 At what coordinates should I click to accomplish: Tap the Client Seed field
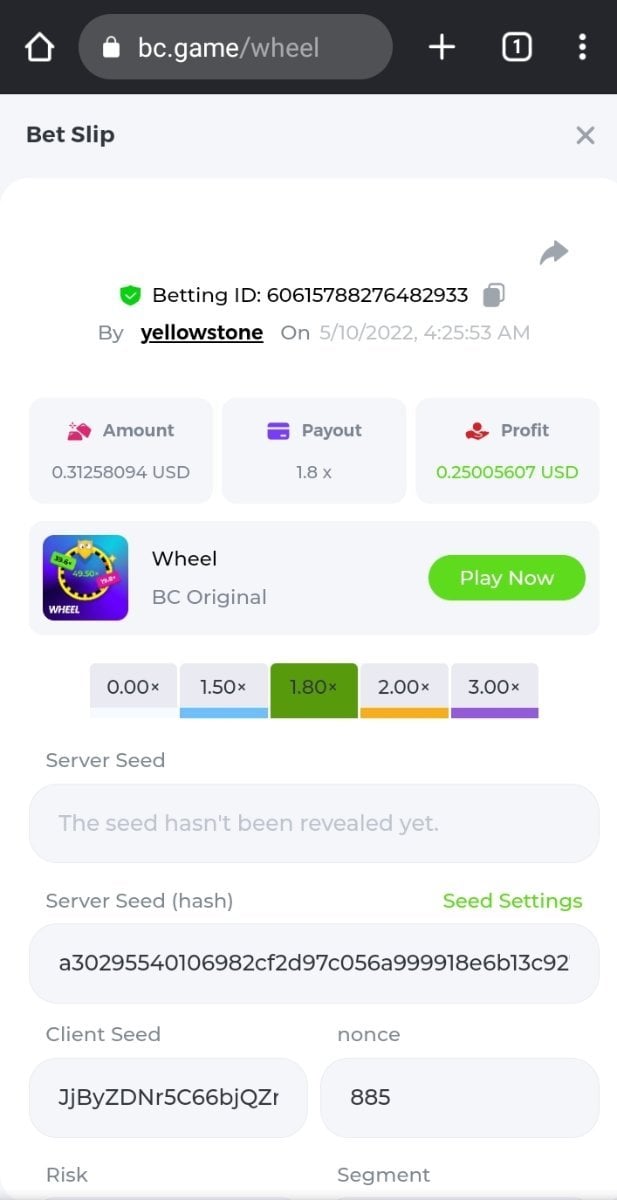(x=168, y=1097)
